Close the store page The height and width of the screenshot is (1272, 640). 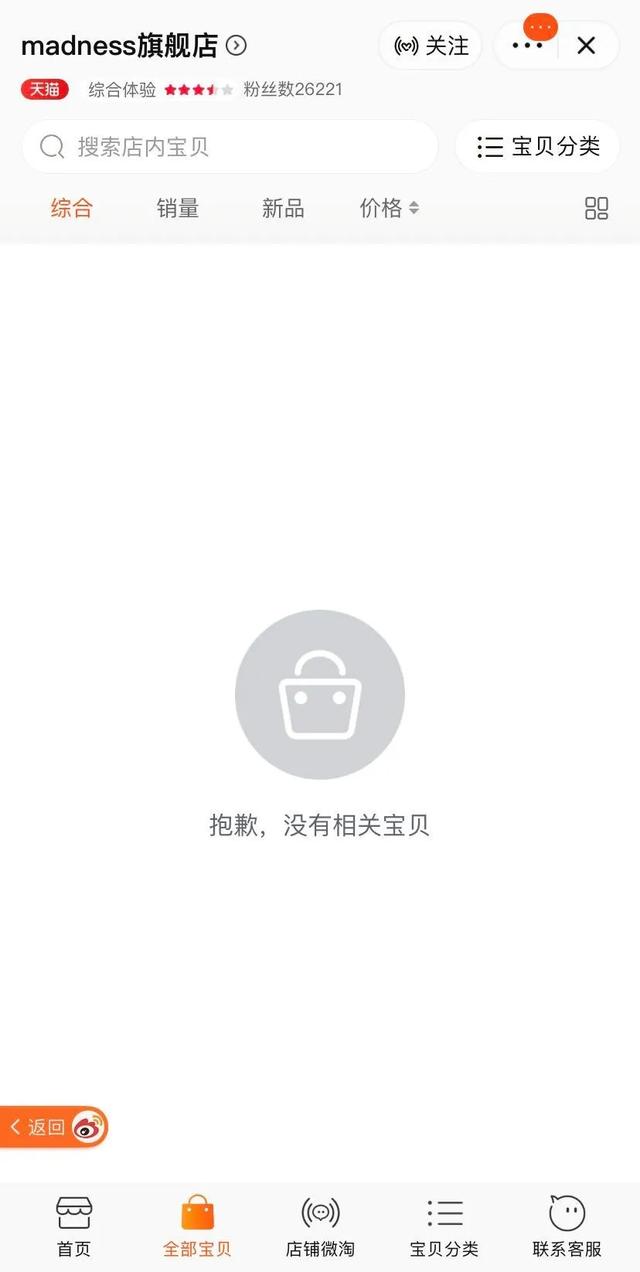[587, 45]
